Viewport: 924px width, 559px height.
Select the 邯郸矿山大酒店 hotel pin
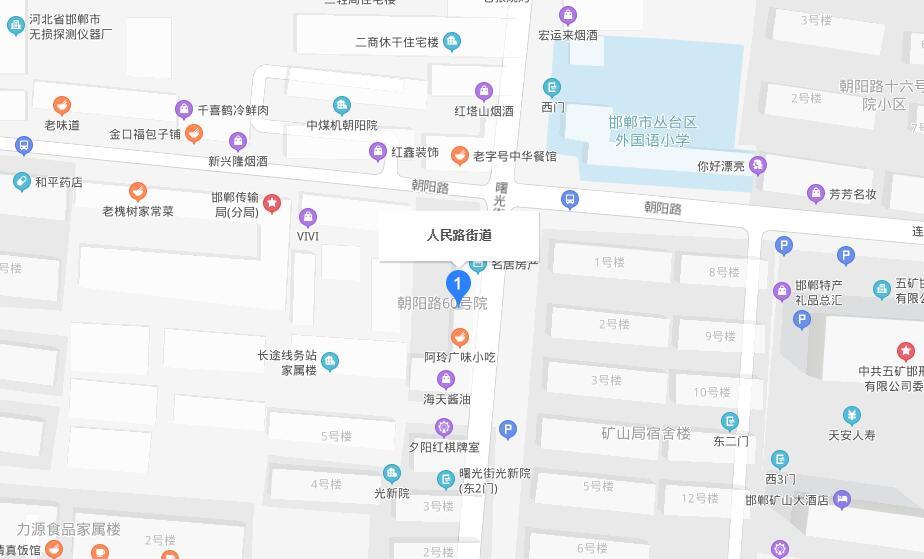click(842, 499)
